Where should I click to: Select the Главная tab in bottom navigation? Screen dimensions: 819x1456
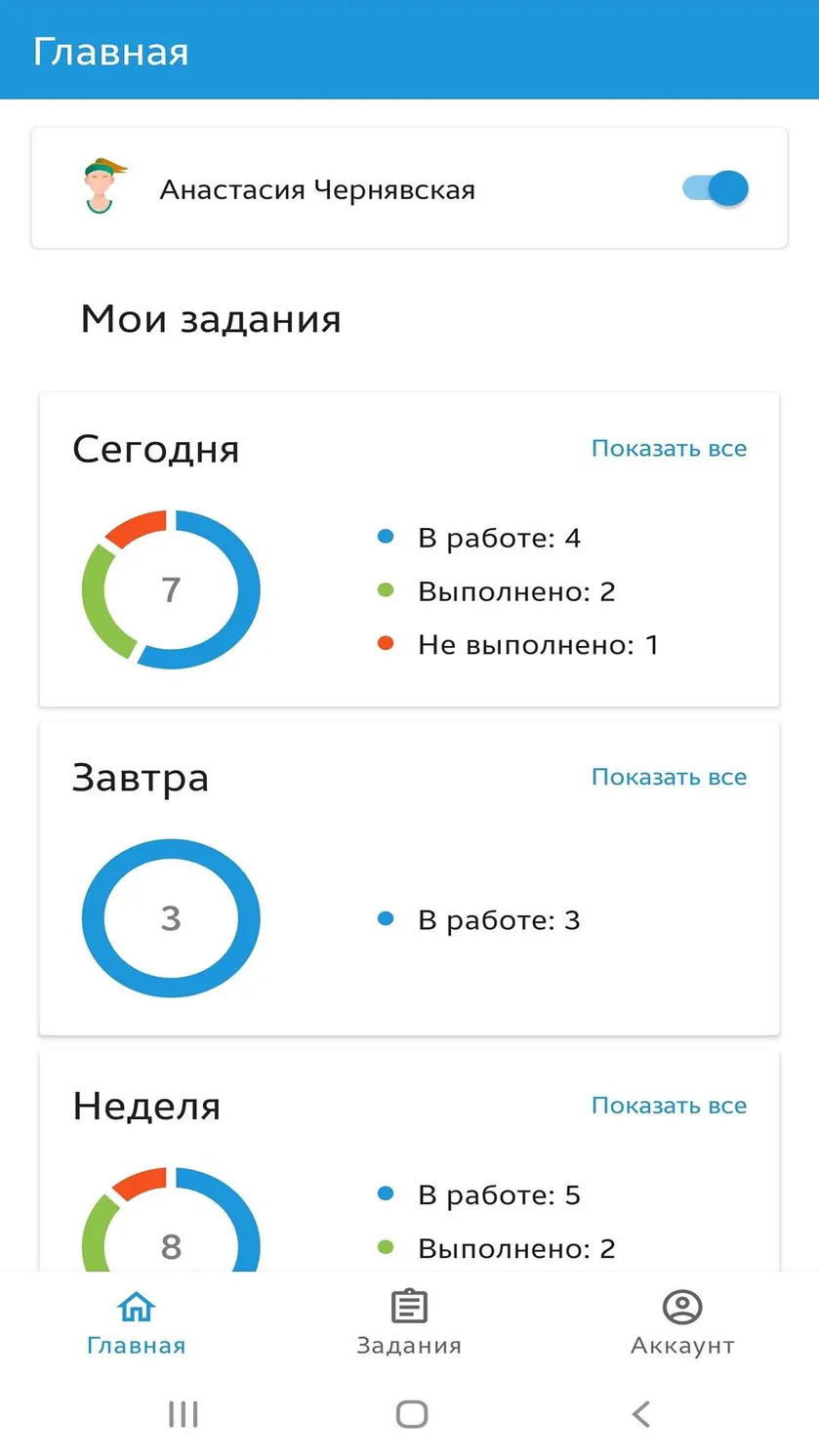click(x=136, y=1323)
